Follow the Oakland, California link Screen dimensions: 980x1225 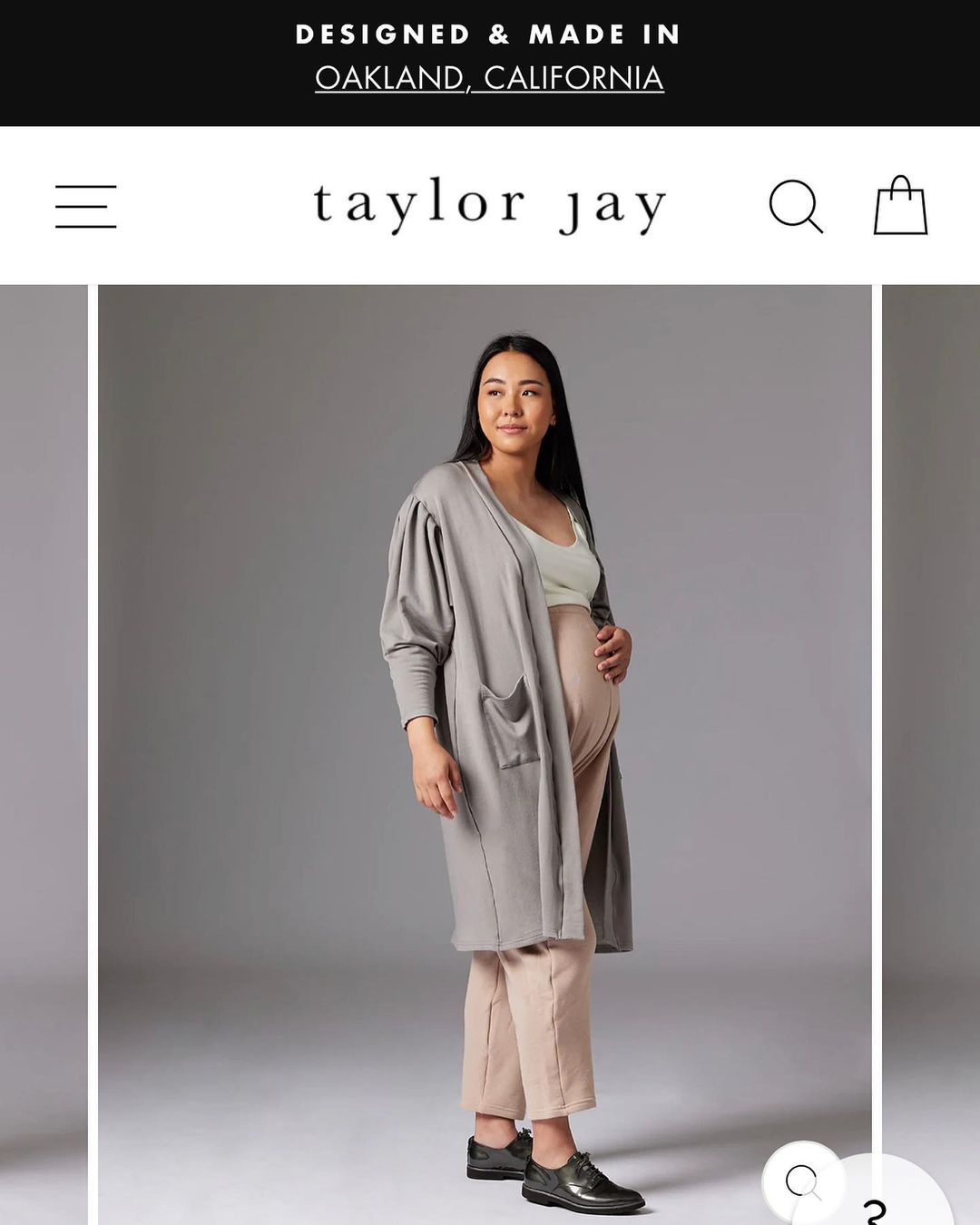[x=489, y=78]
